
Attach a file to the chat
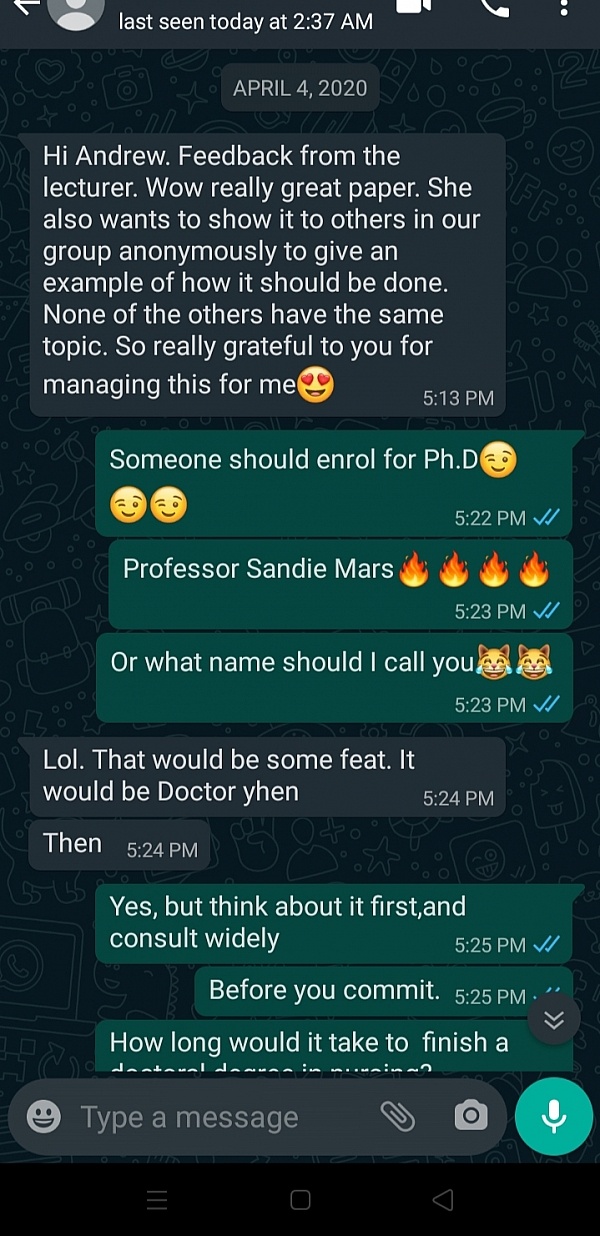[398, 1116]
